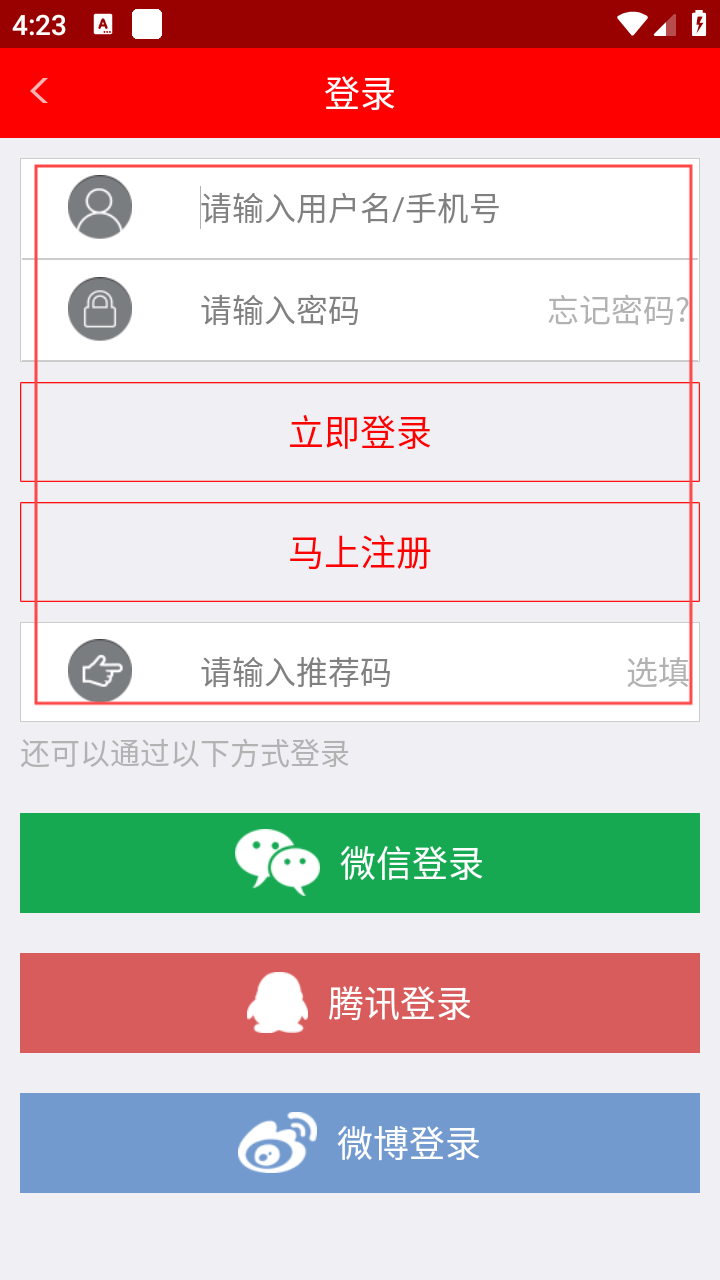Choose 腾讯登录 Tencent QQ login
This screenshot has width=720, height=1280.
pyautogui.click(x=360, y=1003)
